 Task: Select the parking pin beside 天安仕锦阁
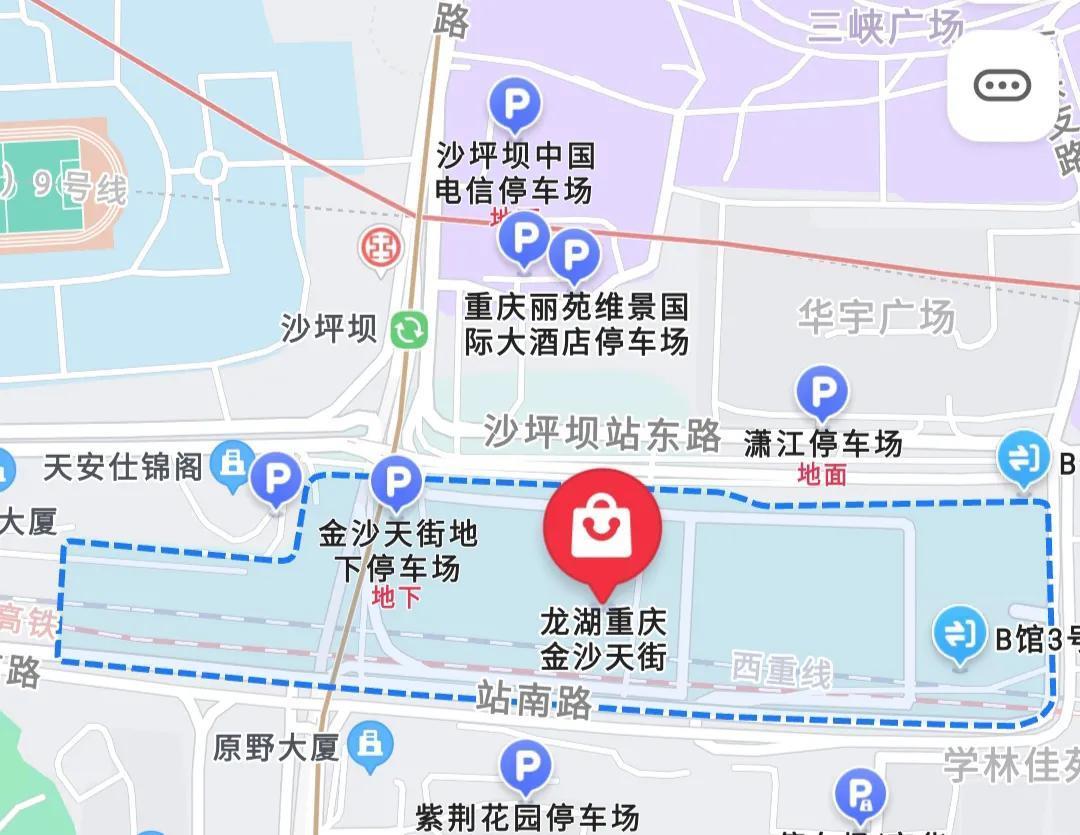coord(275,479)
